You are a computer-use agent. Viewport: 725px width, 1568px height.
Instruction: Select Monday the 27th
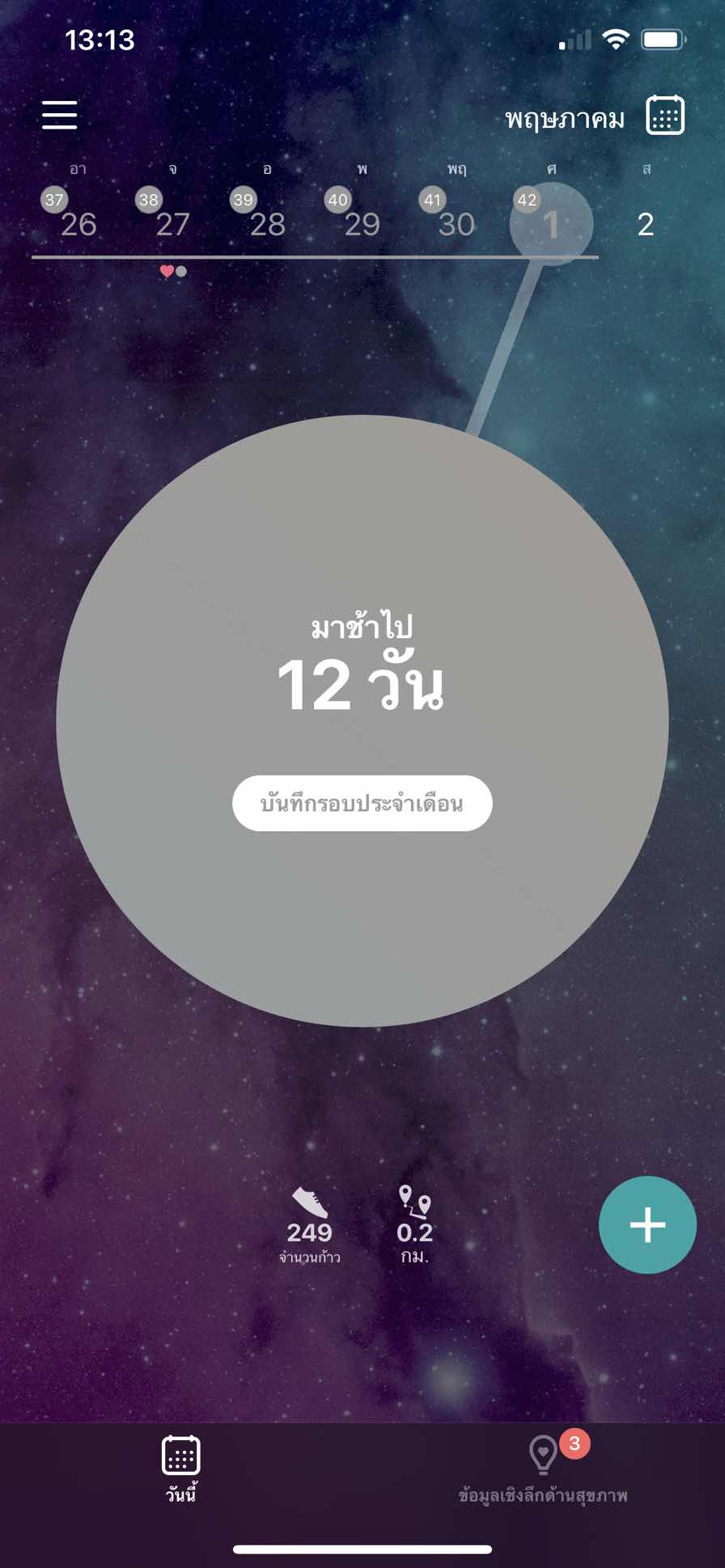pos(172,224)
